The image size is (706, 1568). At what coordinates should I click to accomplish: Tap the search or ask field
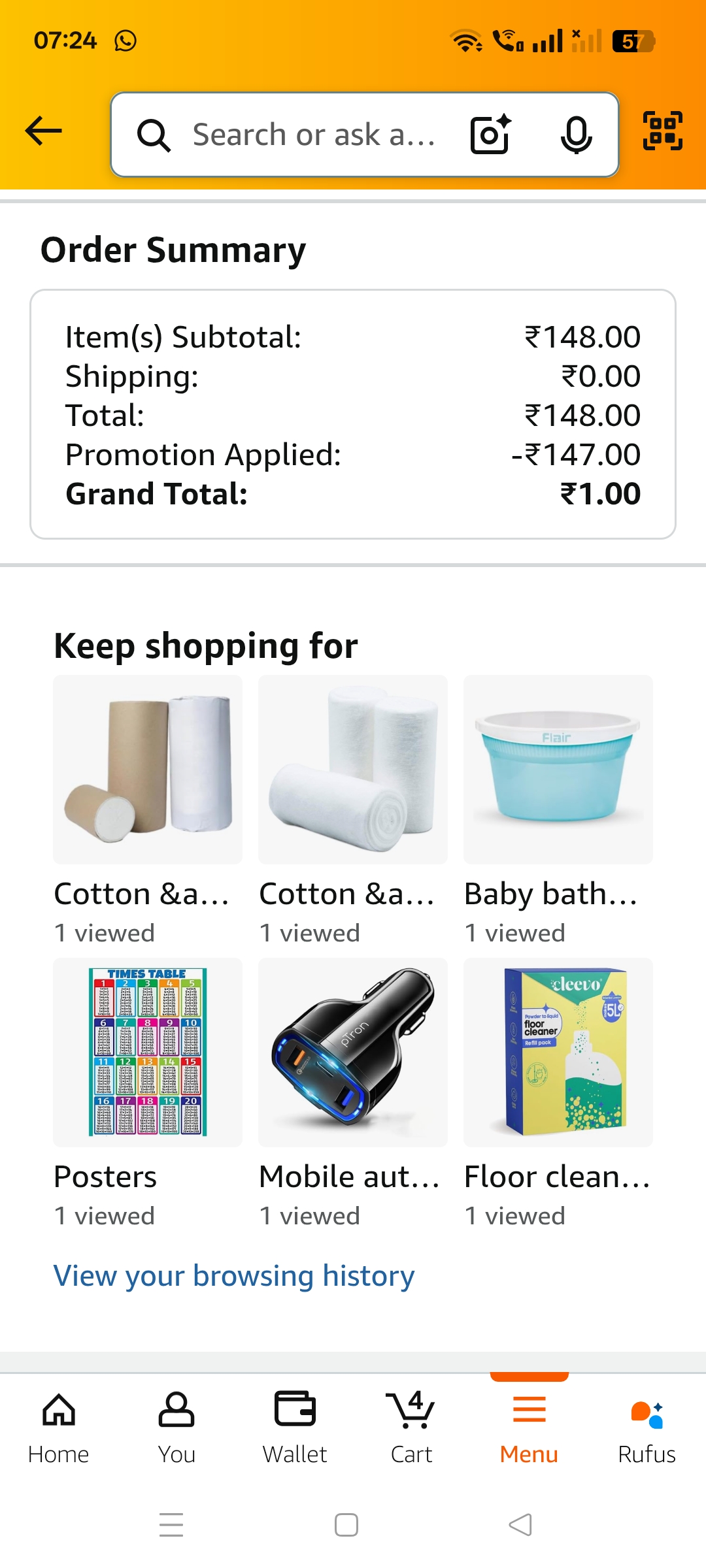[x=314, y=135]
